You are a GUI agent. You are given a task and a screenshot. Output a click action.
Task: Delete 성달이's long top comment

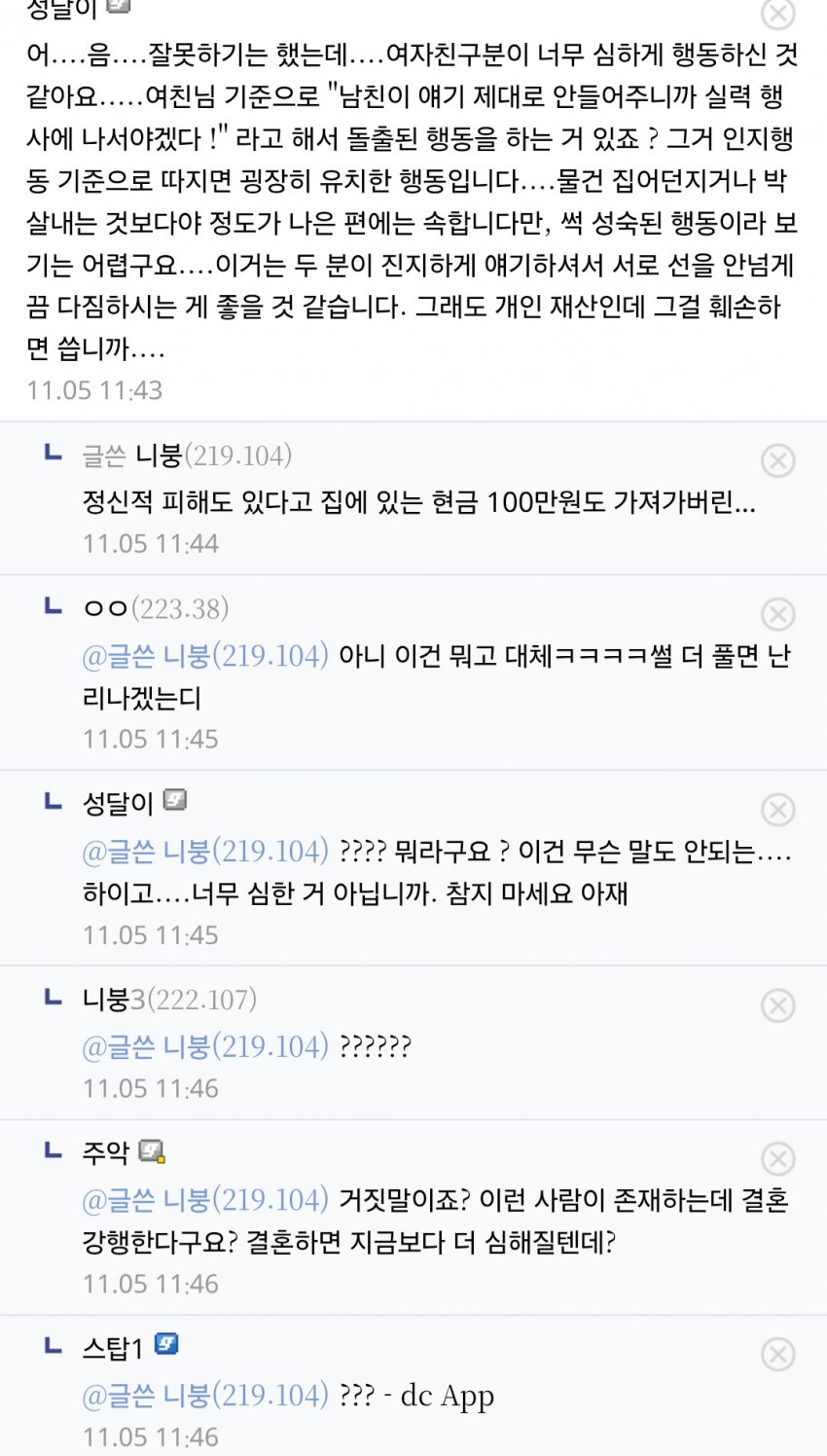point(777,13)
